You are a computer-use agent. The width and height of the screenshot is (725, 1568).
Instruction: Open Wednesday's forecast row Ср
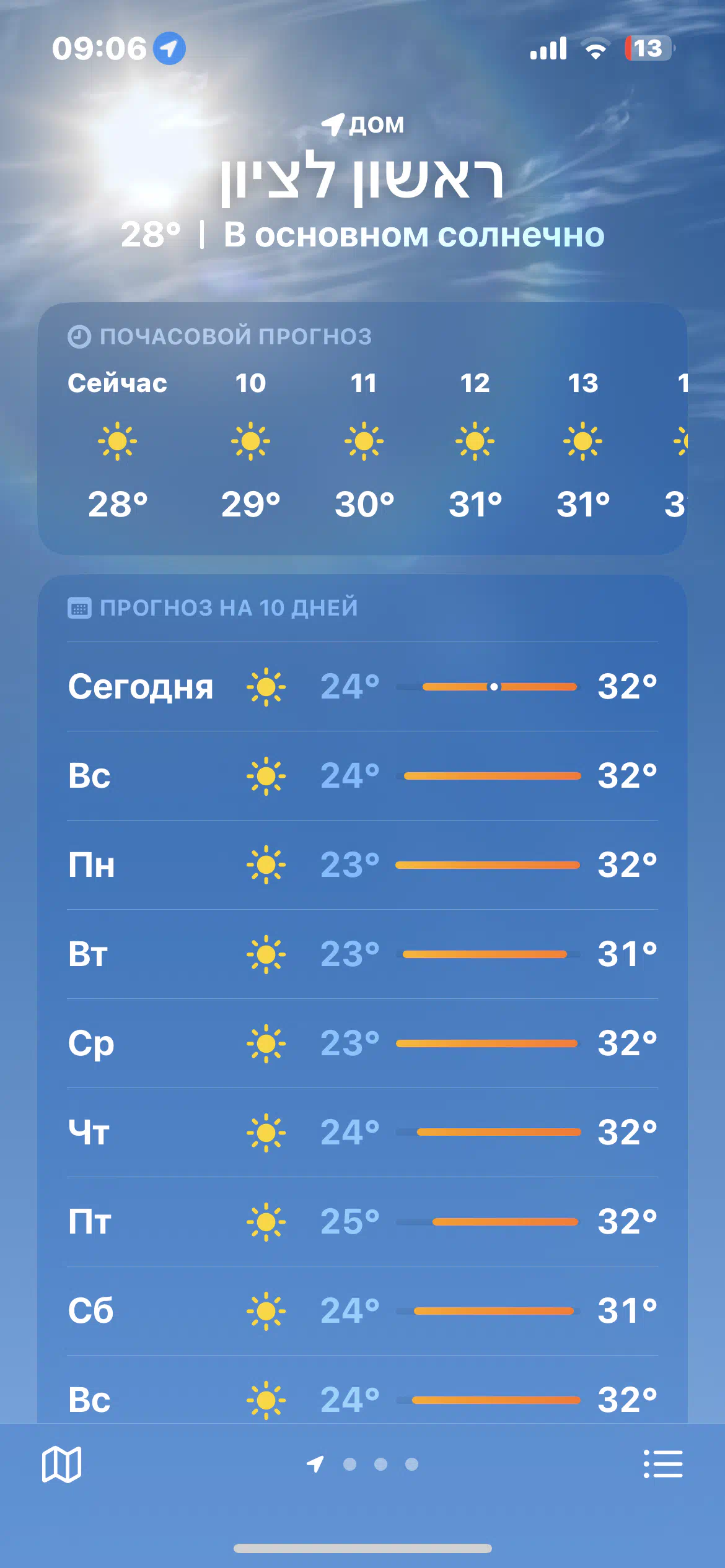(362, 1043)
